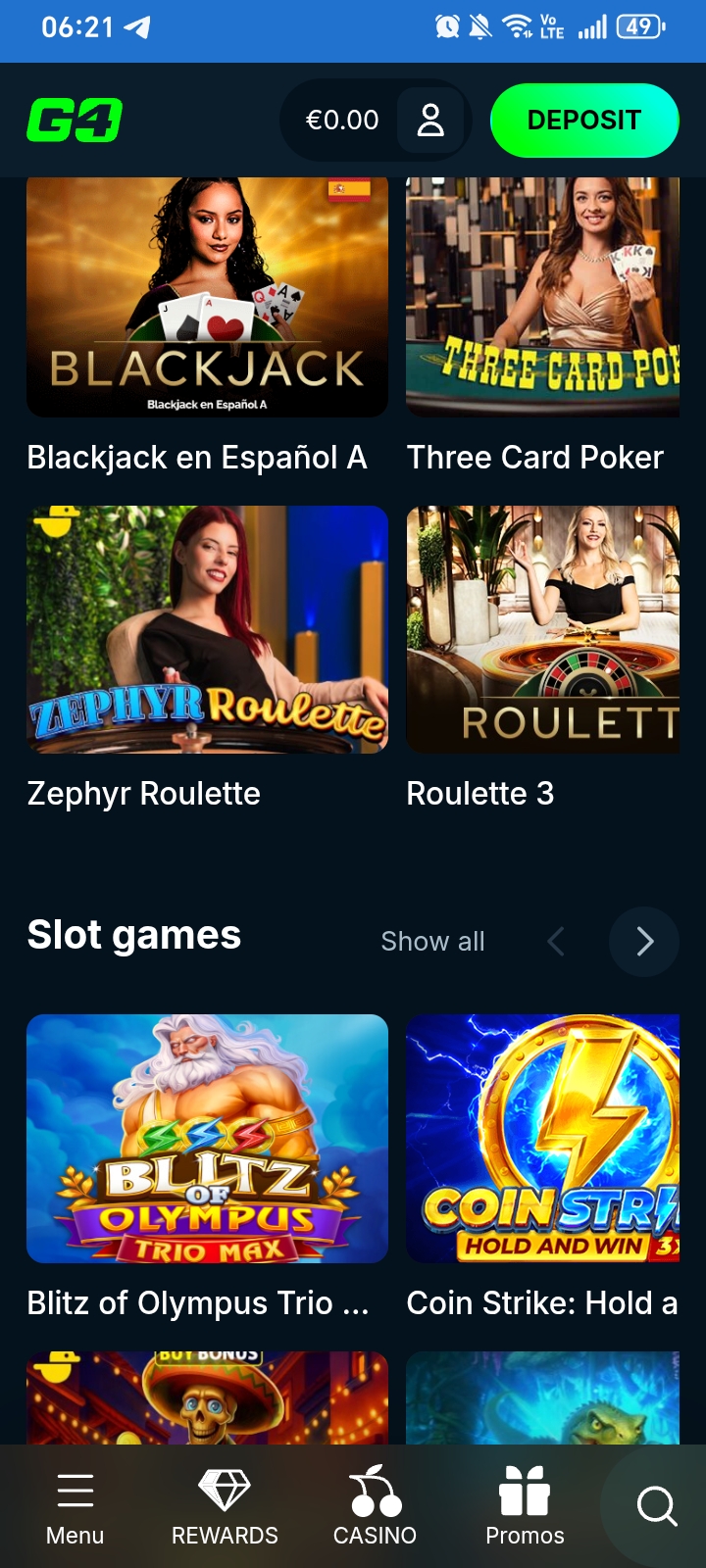
Task: Open the Blackjack en Español A game
Action: [207, 297]
